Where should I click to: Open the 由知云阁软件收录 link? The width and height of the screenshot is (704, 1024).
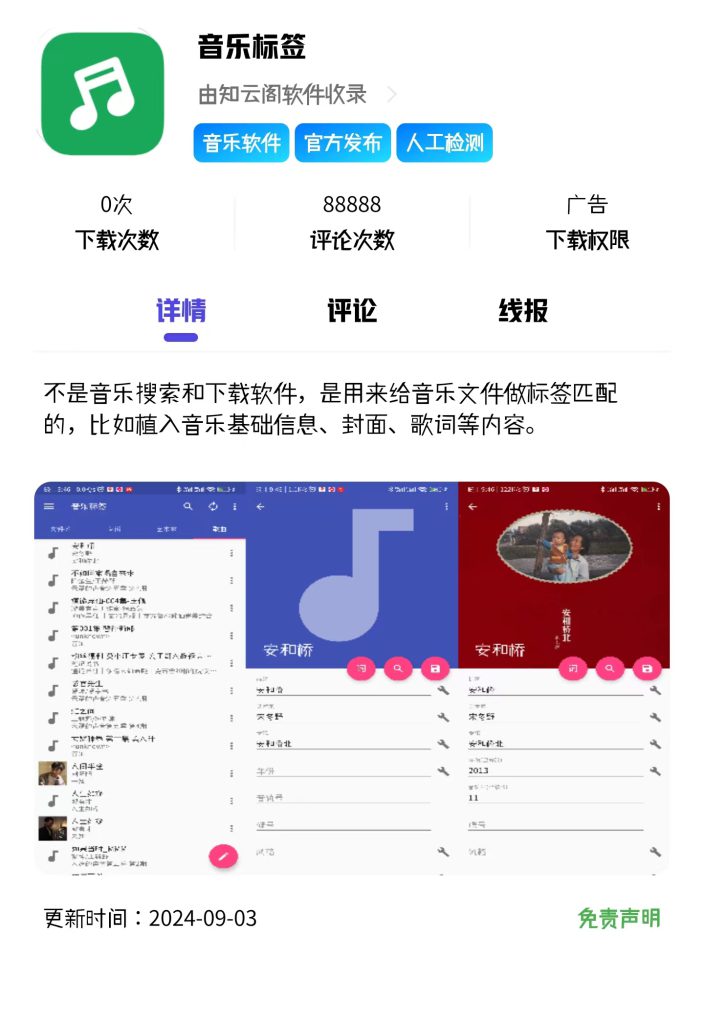pyautogui.click(x=296, y=95)
